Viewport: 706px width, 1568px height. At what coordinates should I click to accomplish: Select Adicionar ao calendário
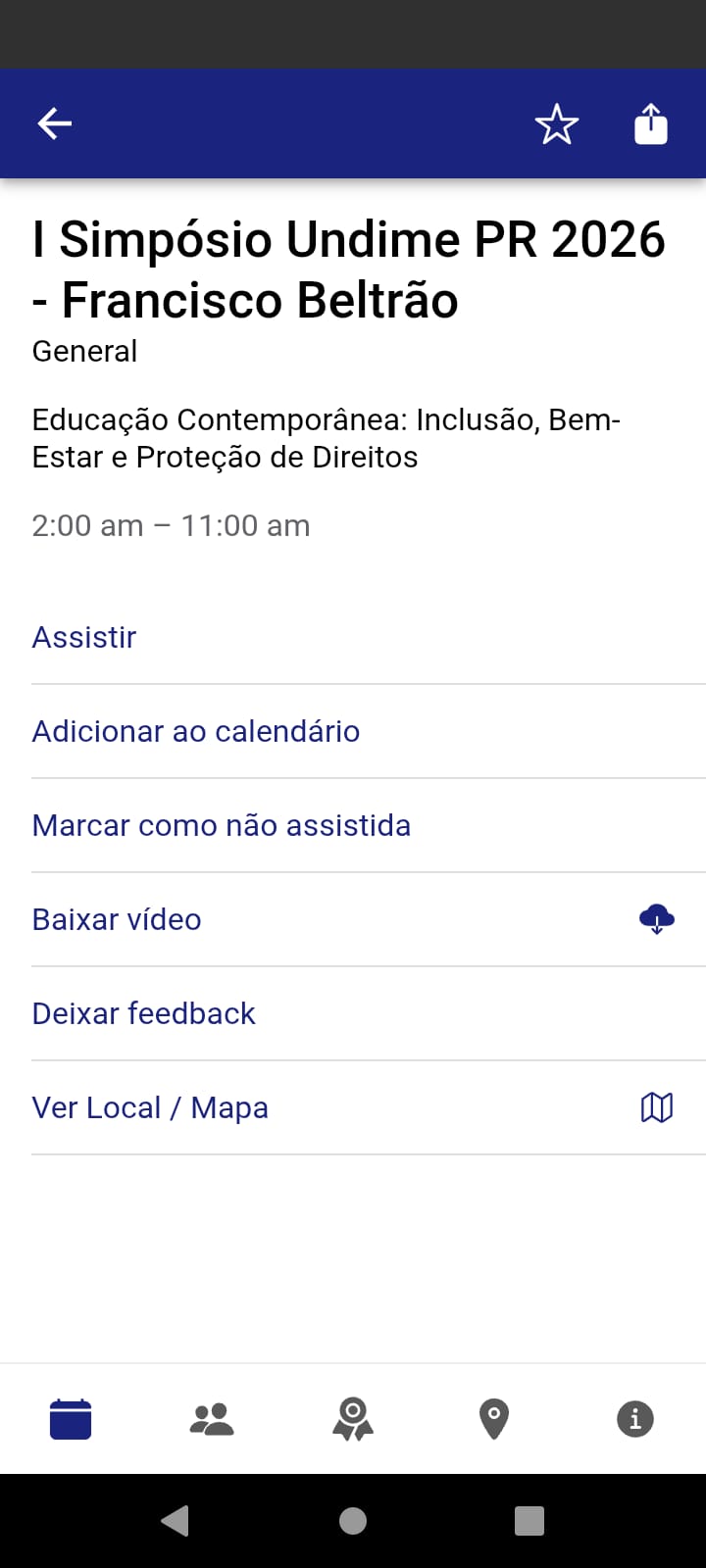click(x=369, y=732)
